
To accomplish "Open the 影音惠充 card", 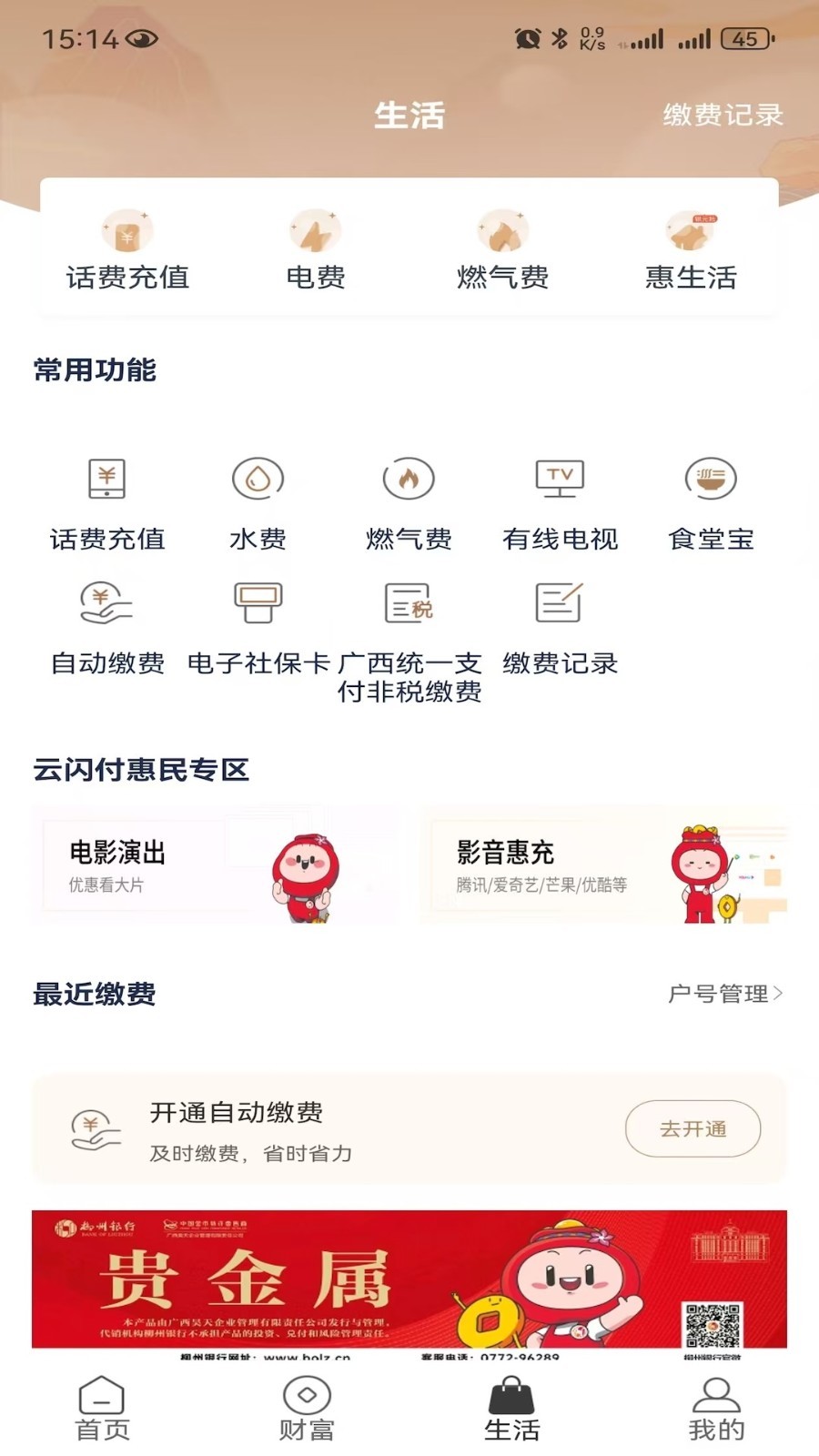I will [x=602, y=864].
